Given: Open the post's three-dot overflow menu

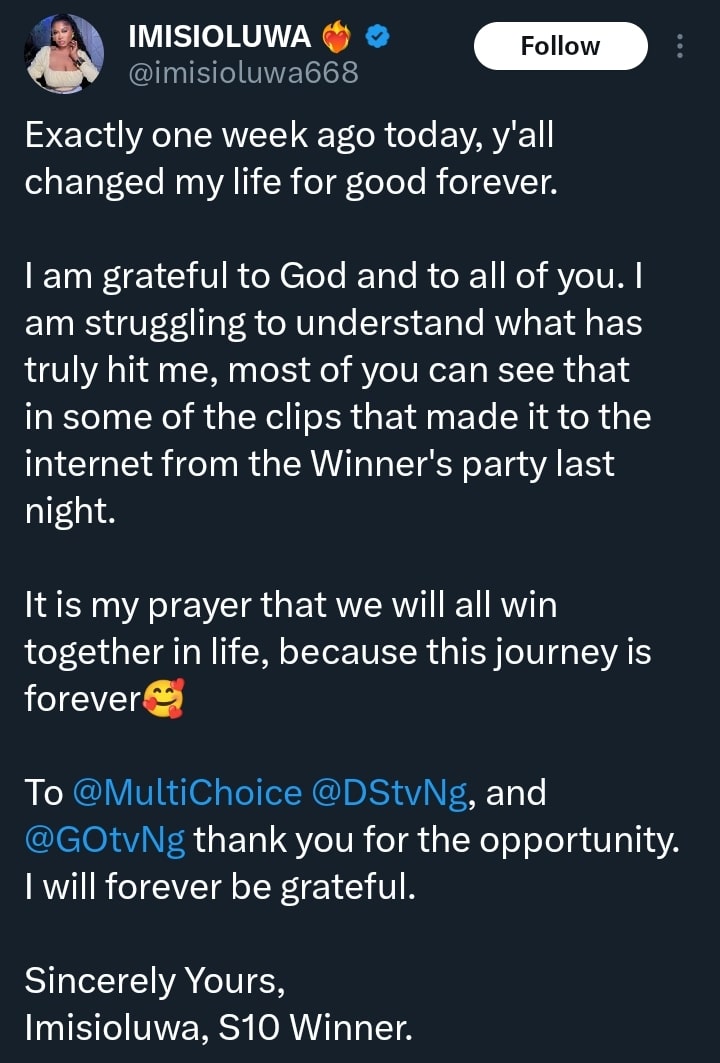Looking at the screenshot, I should (x=681, y=46).
